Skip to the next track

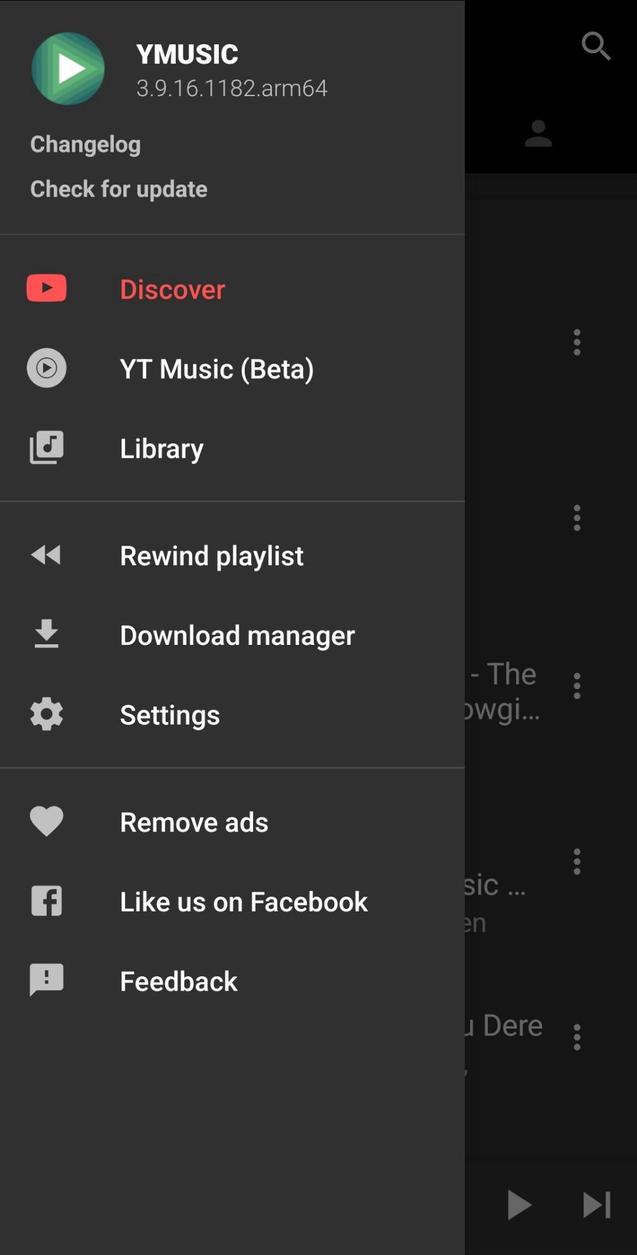pyautogui.click(x=597, y=1205)
